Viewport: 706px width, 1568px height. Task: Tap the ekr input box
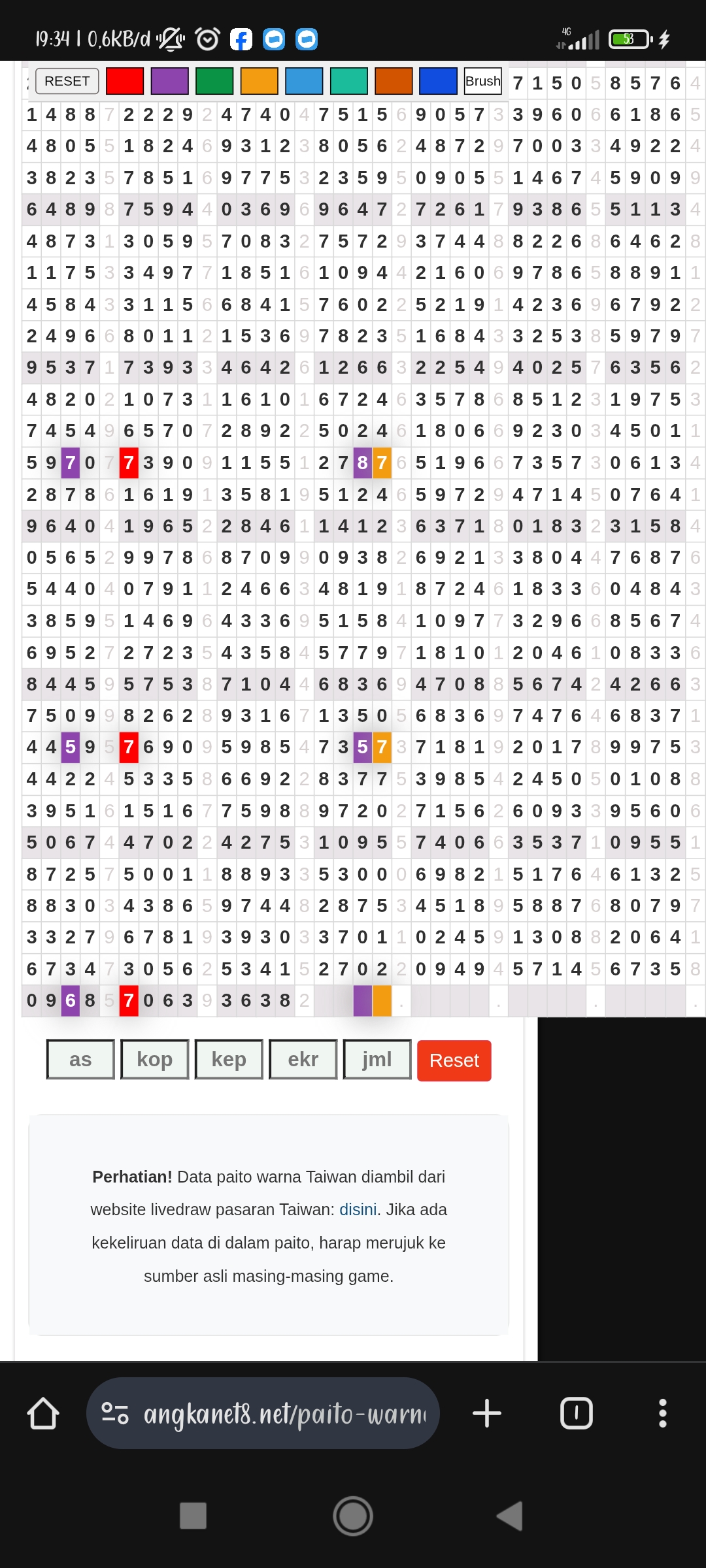point(303,1060)
